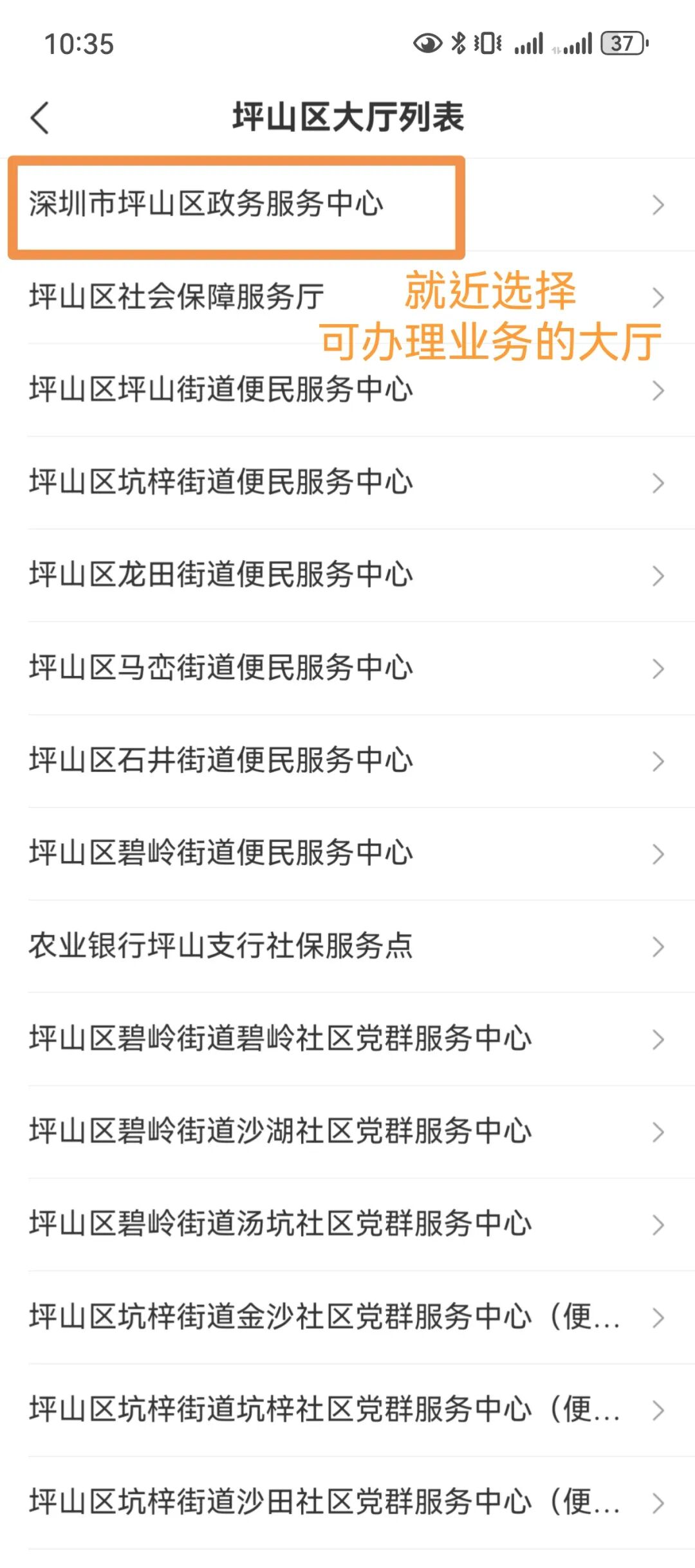Select 坑梓街道坑梓社区党群服务中心
The height and width of the screenshot is (1568, 695).
(347, 1410)
